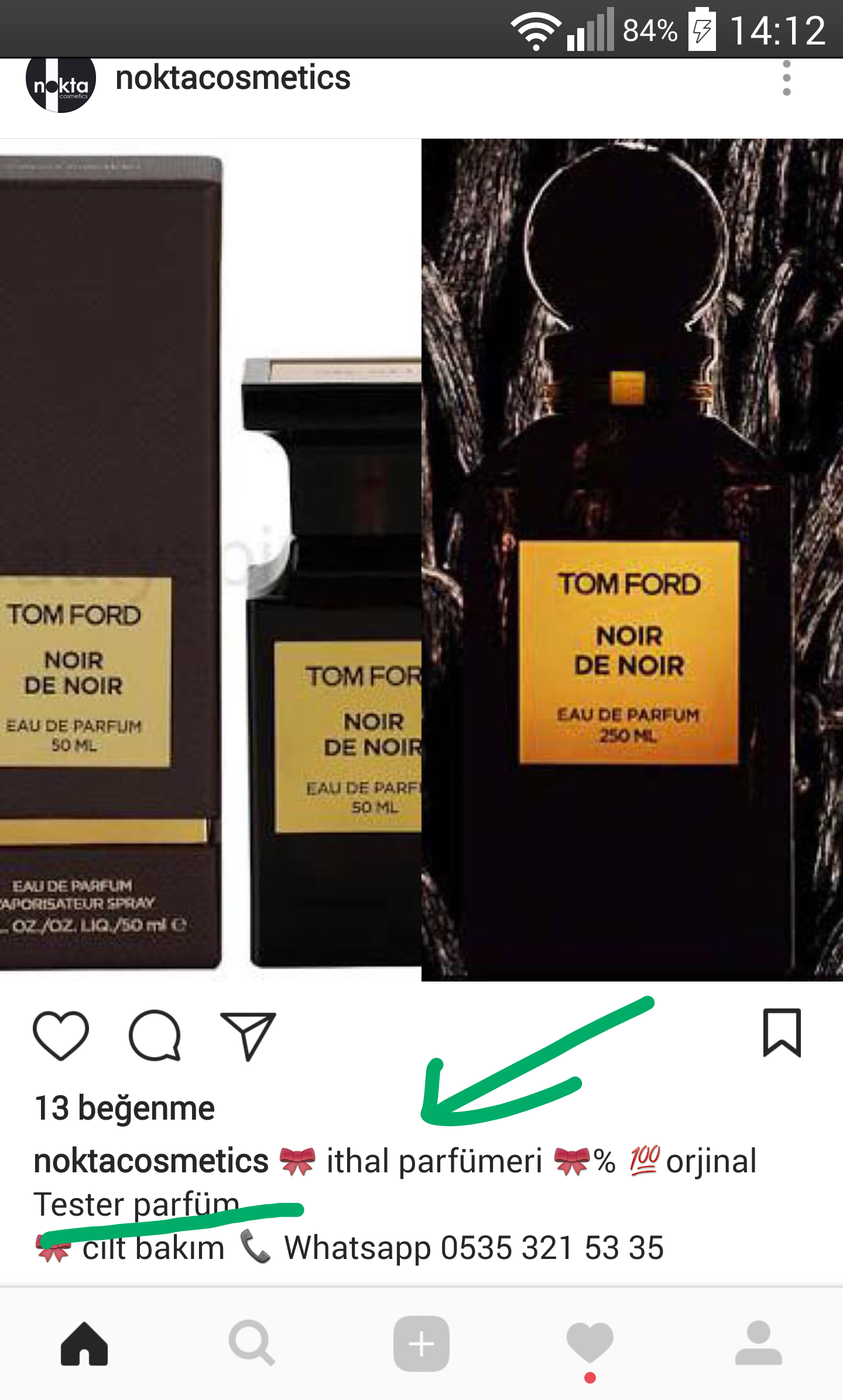Open the noktacosmetics profile from post header
Image resolution: width=843 pixels, height=1400 pixels.
(x=232, y=78)
